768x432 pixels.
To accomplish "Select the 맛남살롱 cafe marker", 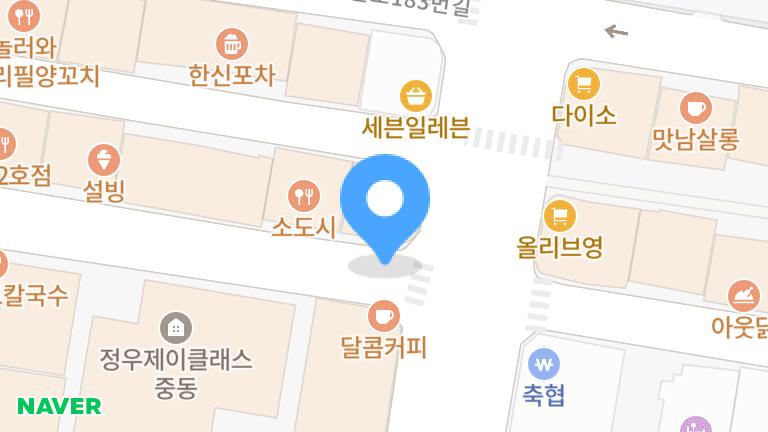I will [695, 107].
